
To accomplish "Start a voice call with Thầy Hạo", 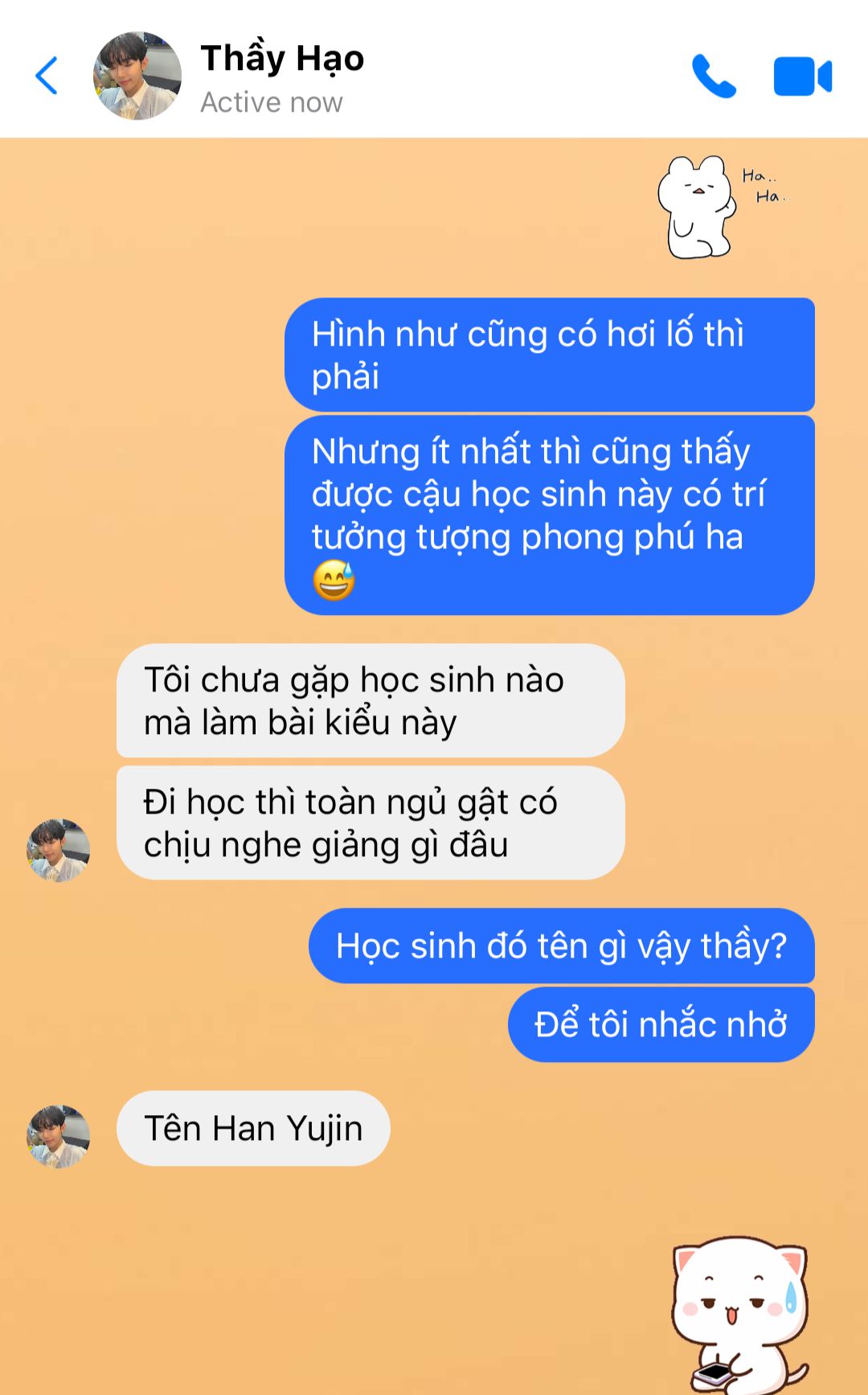I will click(x=714, y=76).
